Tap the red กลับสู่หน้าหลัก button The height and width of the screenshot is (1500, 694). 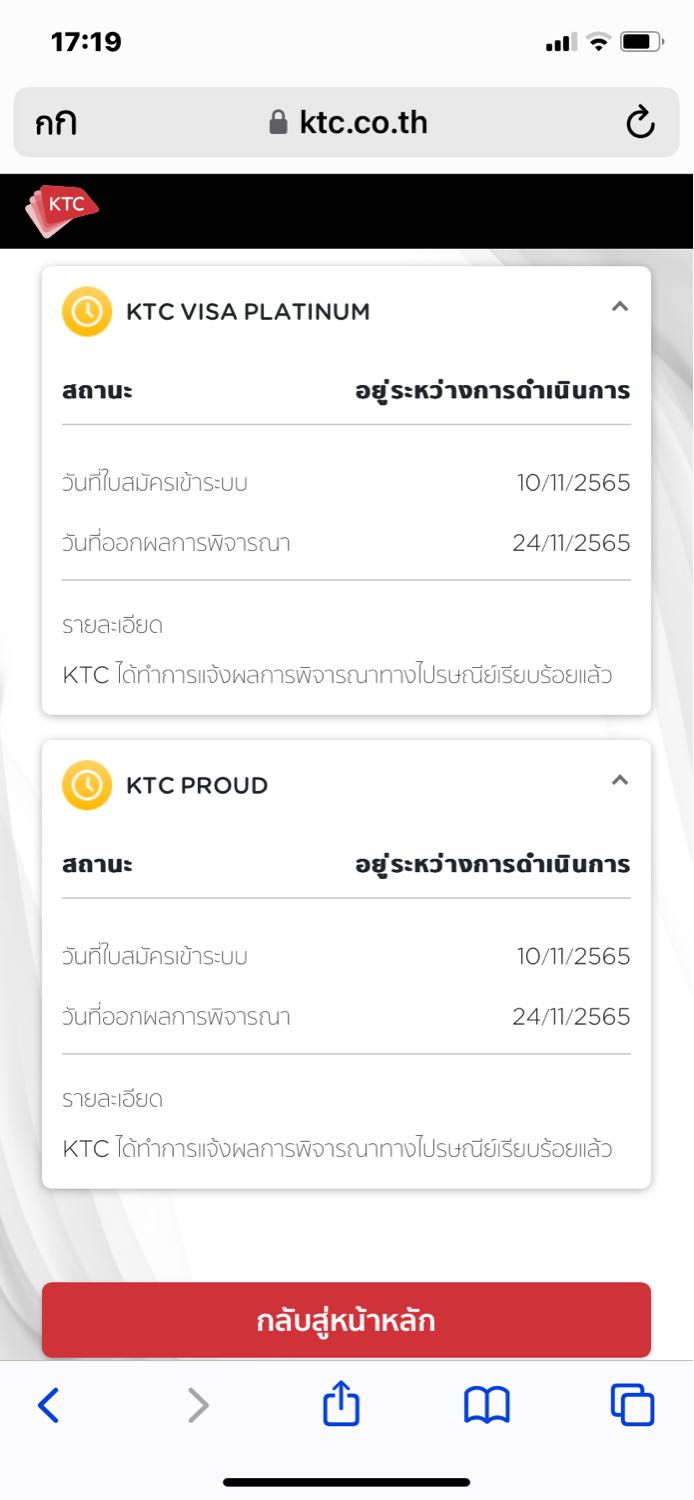(x=346, y=1320)
